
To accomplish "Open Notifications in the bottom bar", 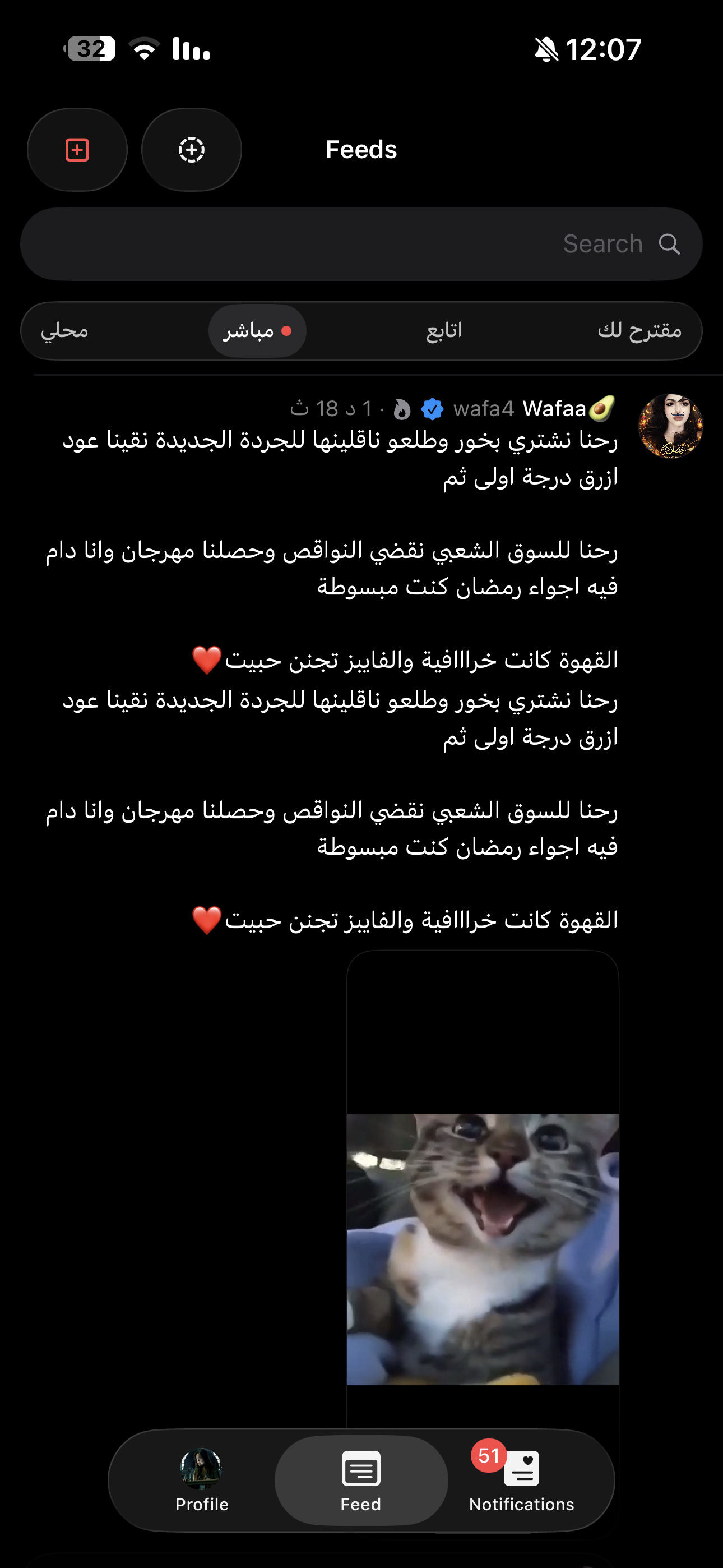I will [522, 1481].
